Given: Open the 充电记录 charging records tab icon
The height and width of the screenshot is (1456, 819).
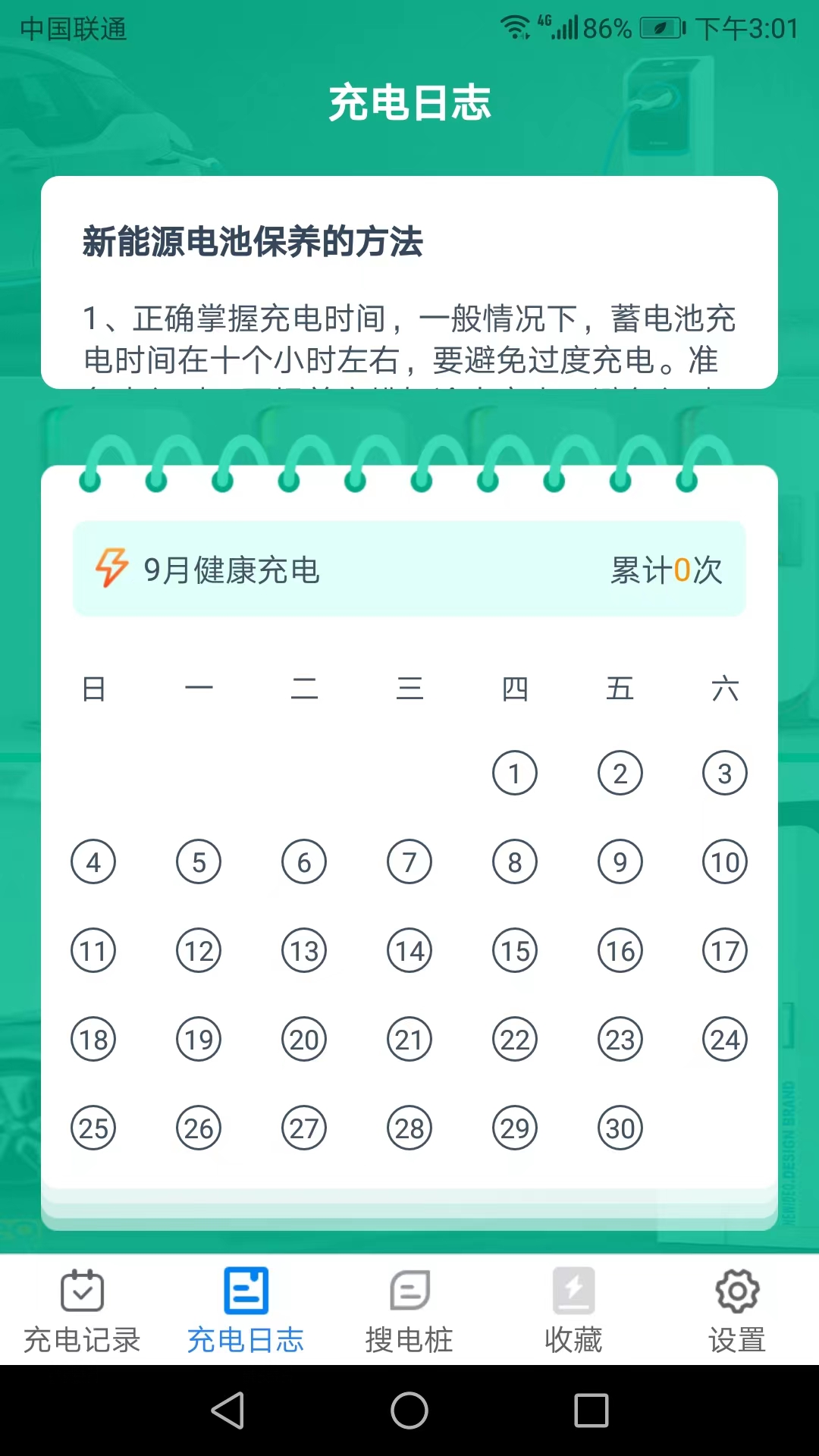Looking at the screenshot, I should coord(81,1289).
